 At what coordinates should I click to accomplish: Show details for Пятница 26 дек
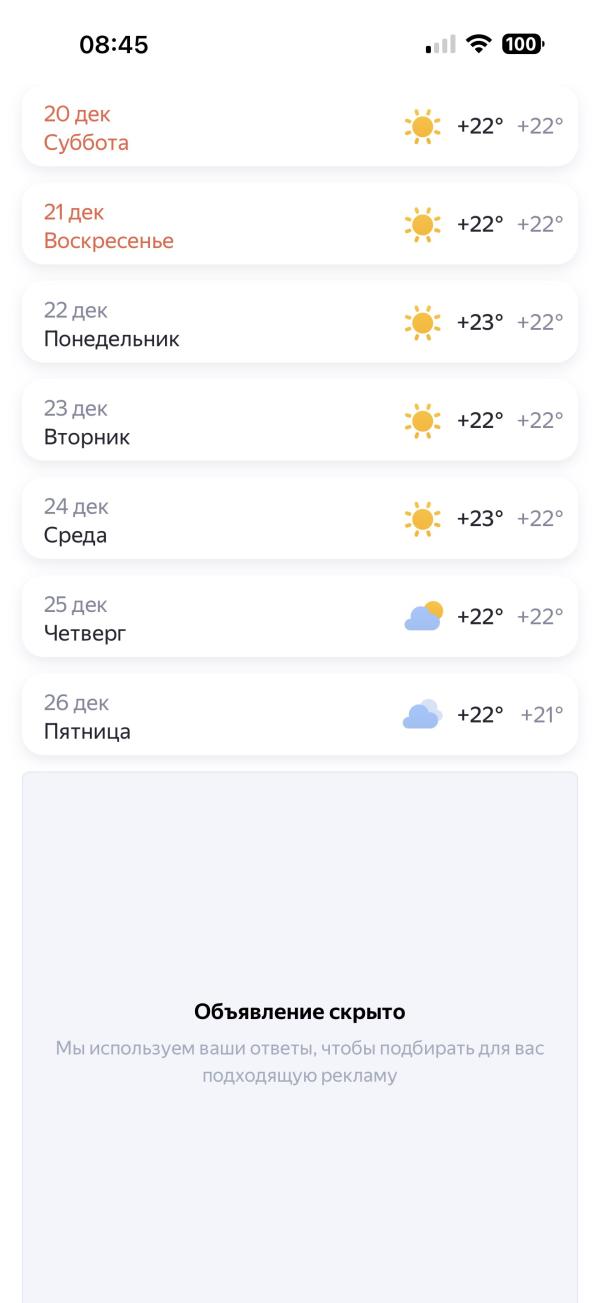coord(300,714)
